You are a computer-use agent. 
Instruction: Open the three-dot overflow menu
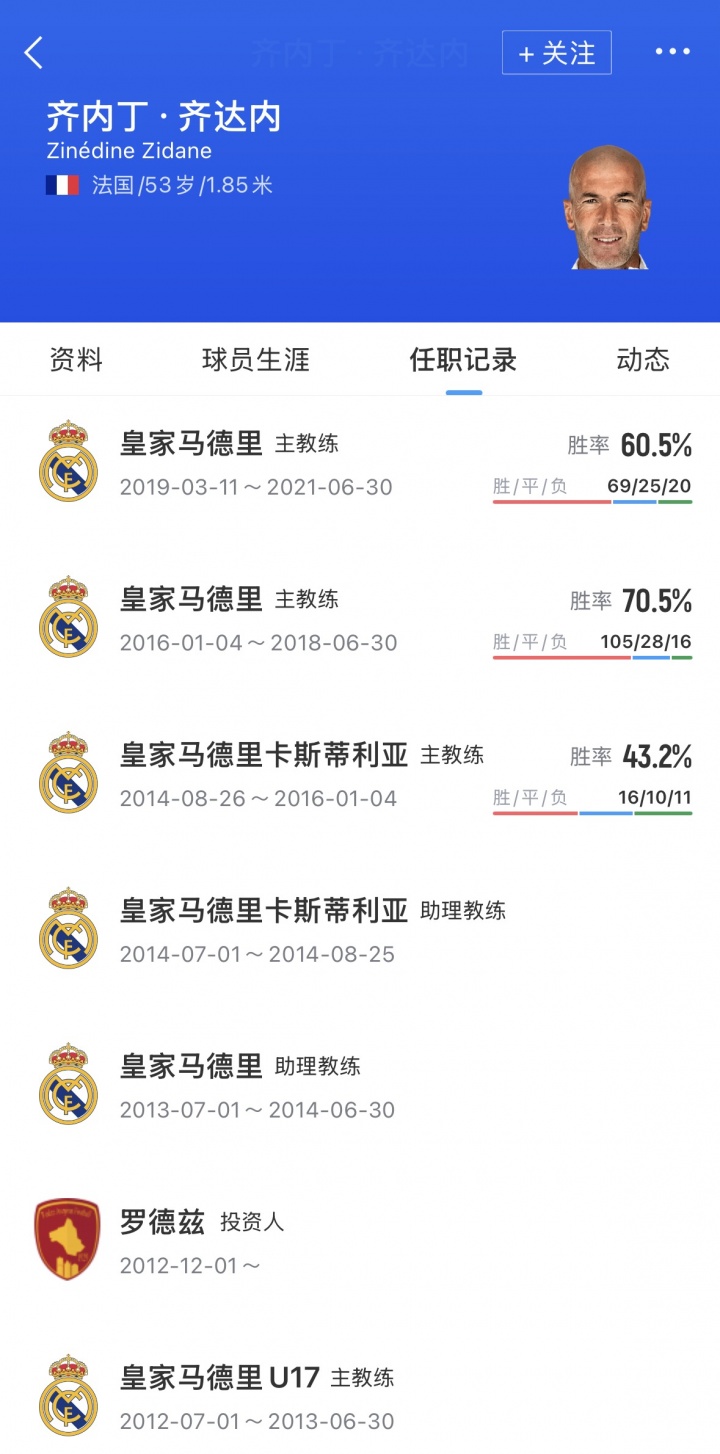tap(672, 52)
